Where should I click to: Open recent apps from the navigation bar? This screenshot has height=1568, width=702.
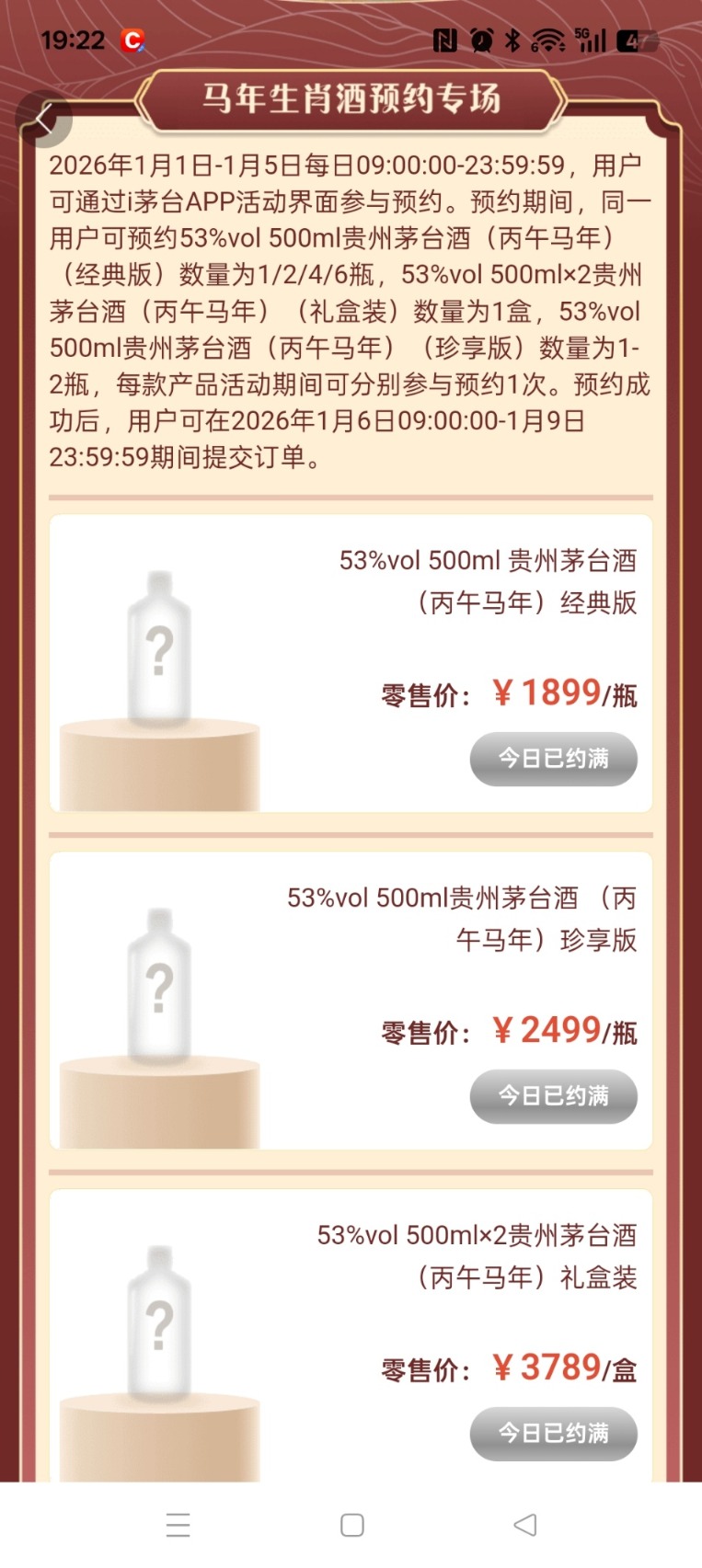(178, 1525)
